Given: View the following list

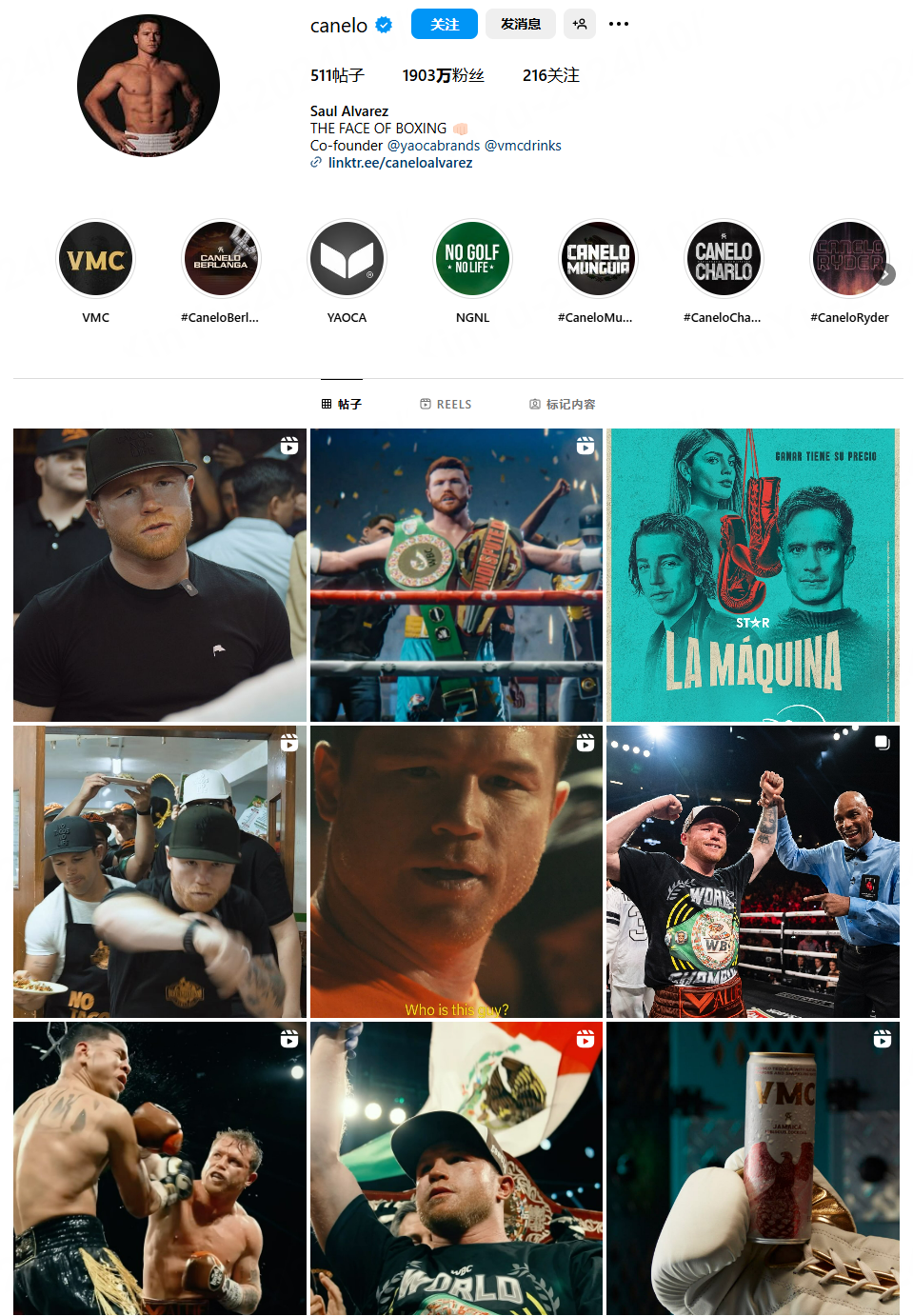Looking at the screenshot, I should (x=550, y=75).
